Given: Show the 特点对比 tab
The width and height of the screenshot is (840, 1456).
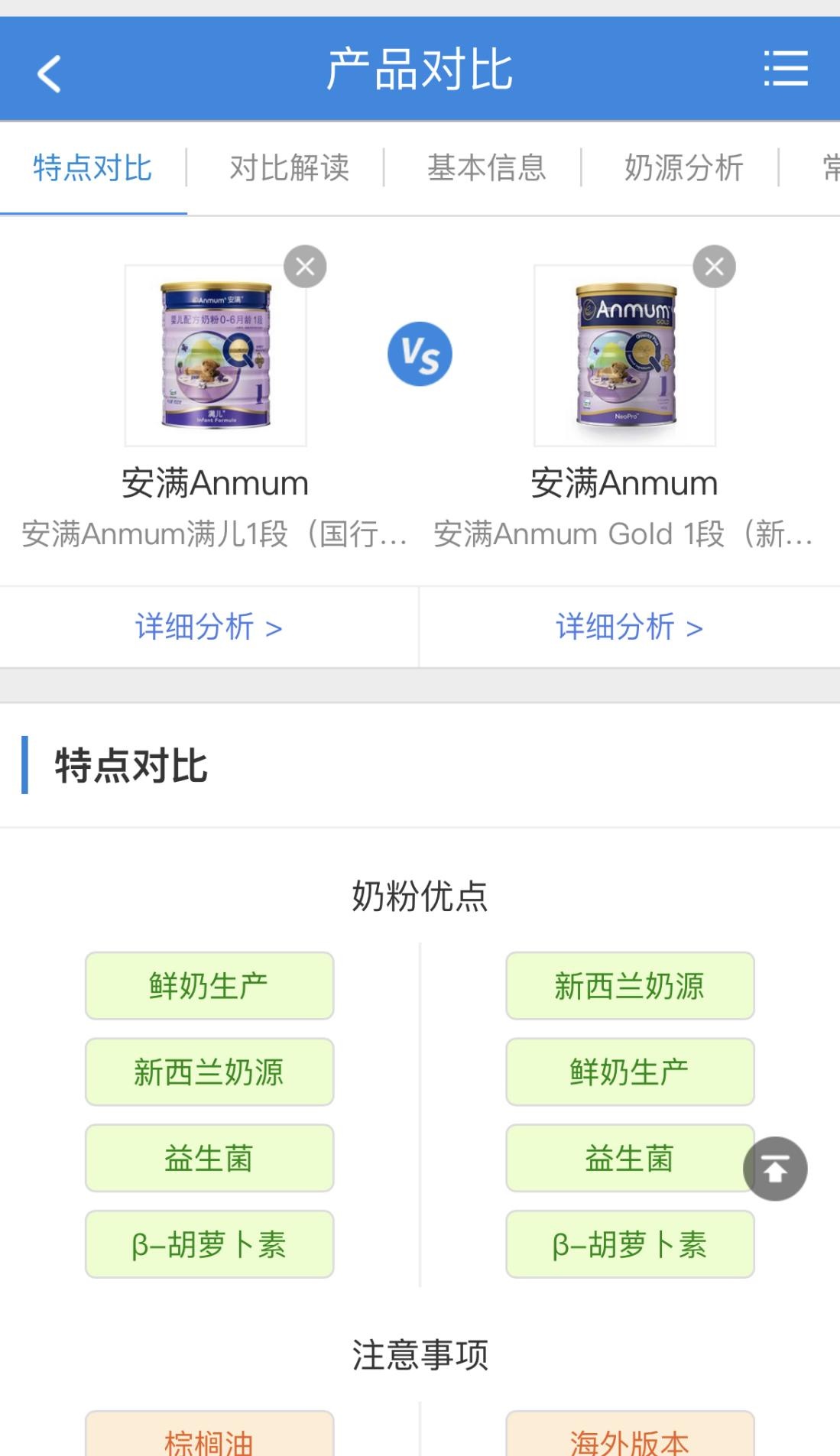Looking at the screenshot, I should pos(92,167).
